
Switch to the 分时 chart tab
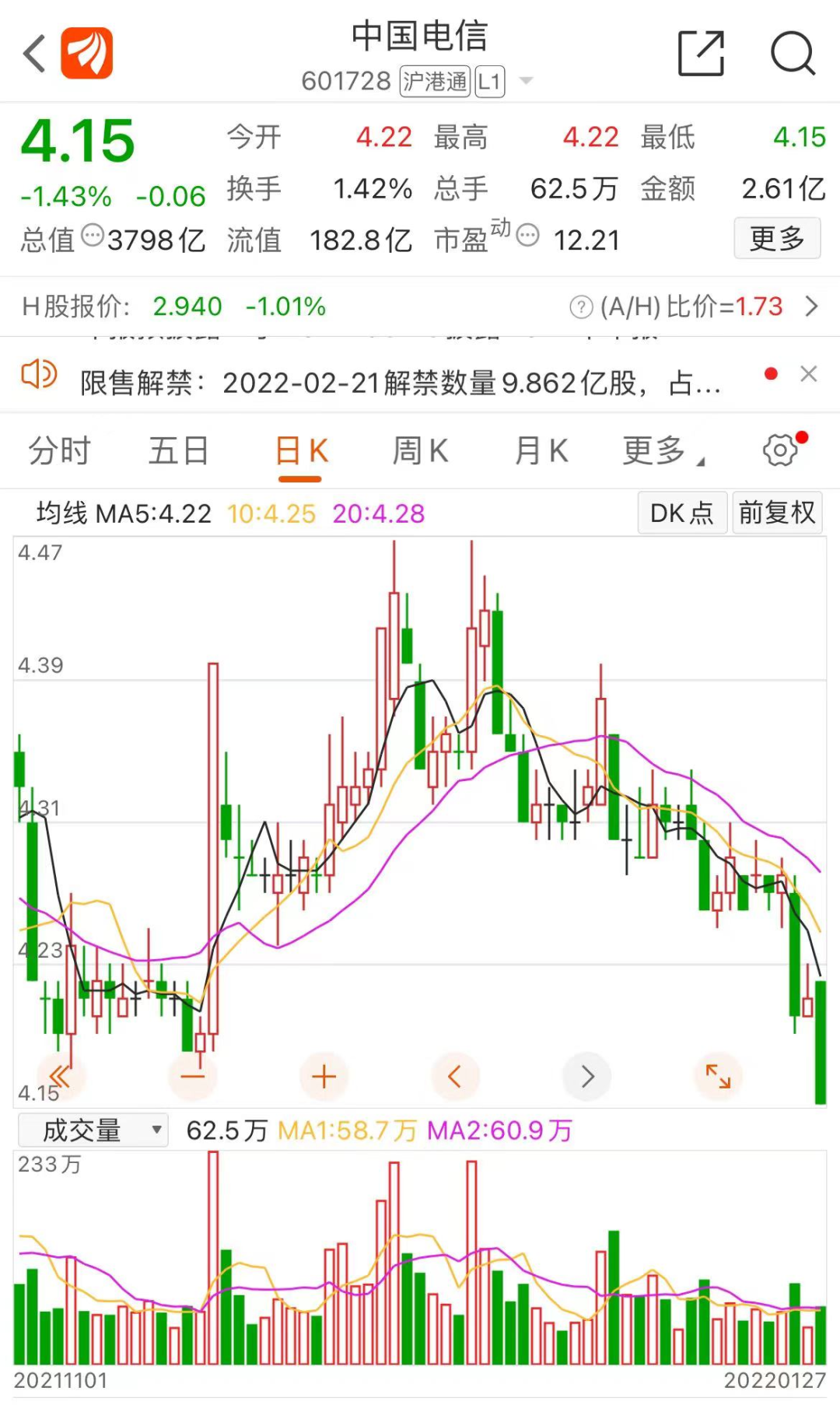tap(60, 451)
